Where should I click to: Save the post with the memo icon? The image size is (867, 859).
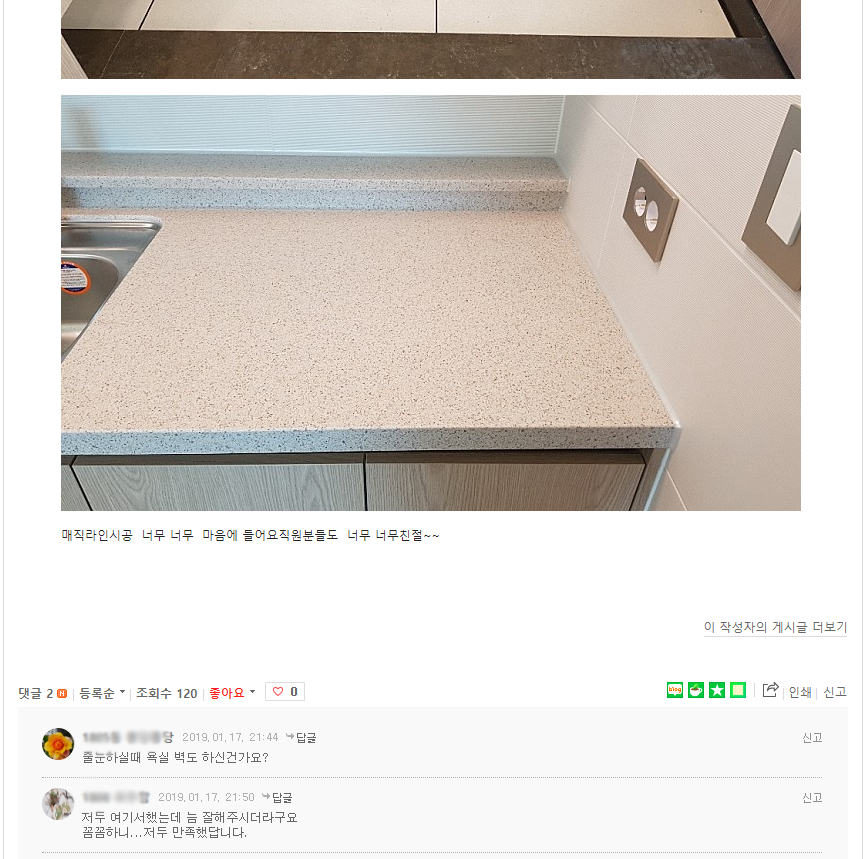[738, 690]
